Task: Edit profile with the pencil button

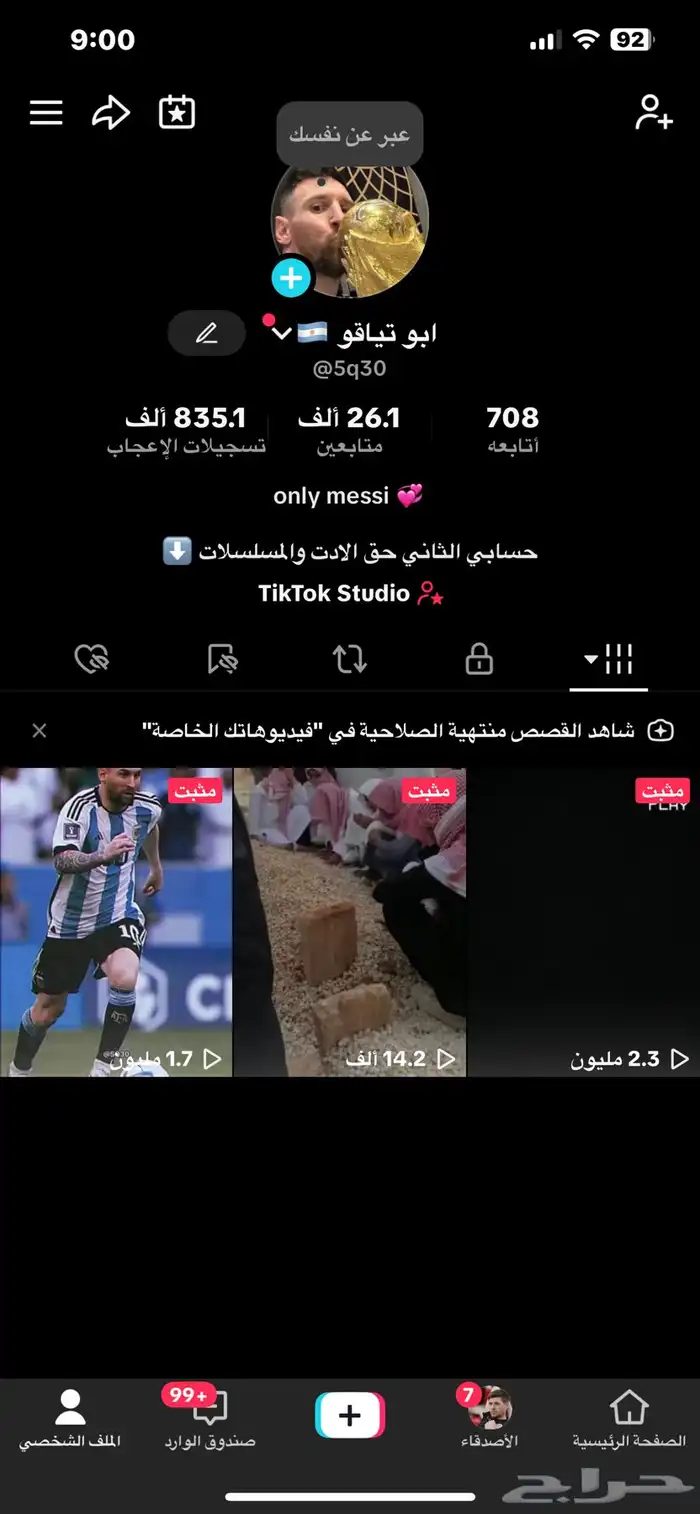Action: pyautogui.click(x=206, y=333)
